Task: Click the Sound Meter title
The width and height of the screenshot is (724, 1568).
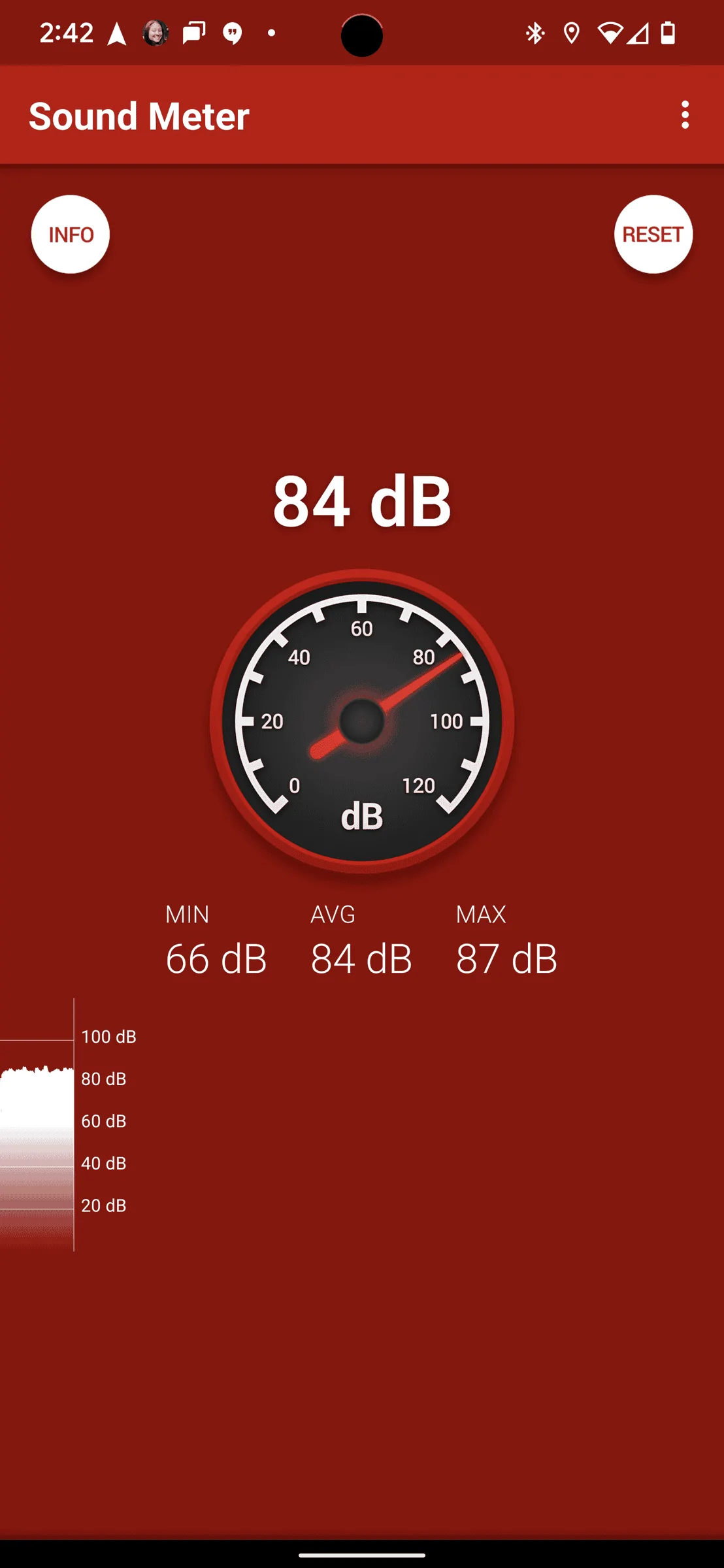Action: 139,116
